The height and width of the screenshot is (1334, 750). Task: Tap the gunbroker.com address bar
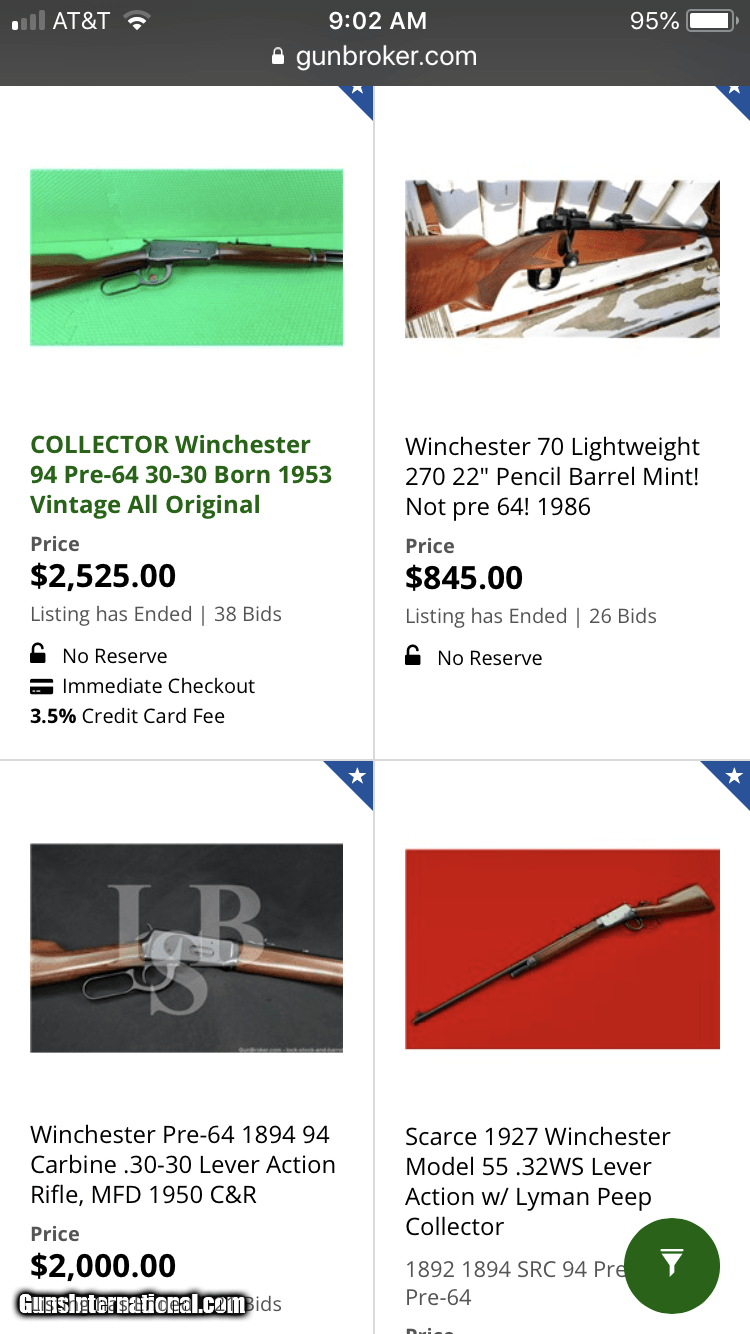coord(375,57)
